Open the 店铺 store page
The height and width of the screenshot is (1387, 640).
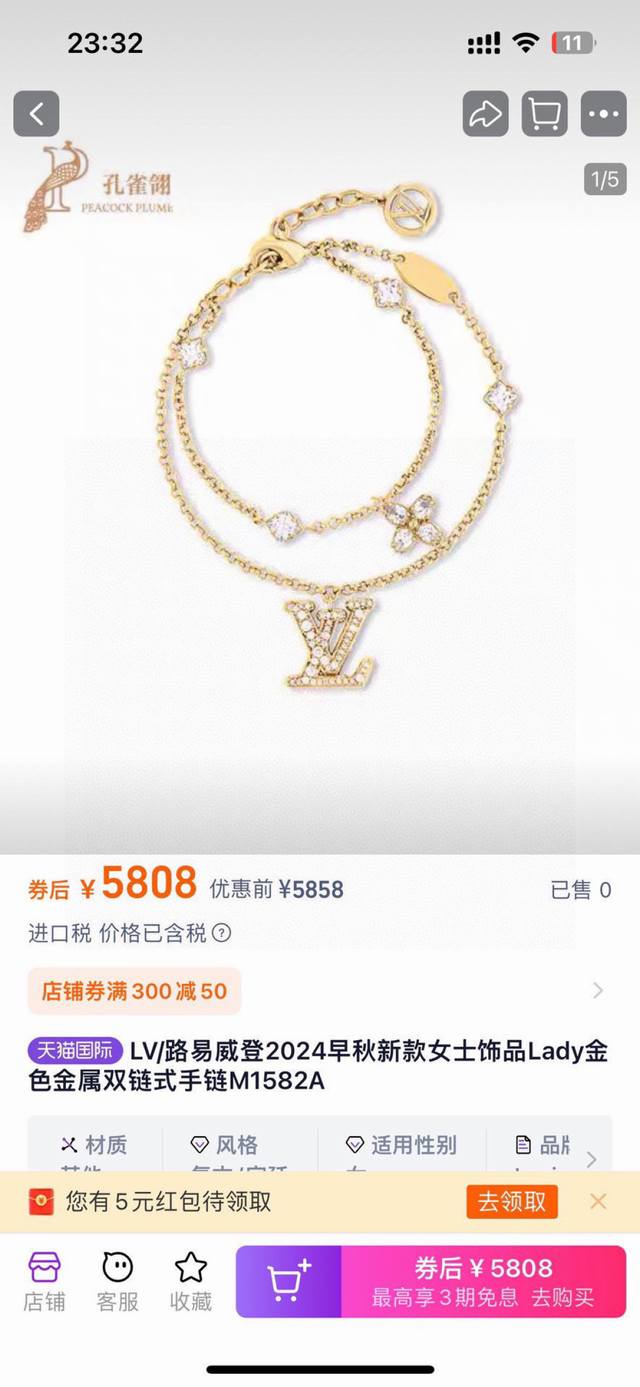tap(44, 1281)
